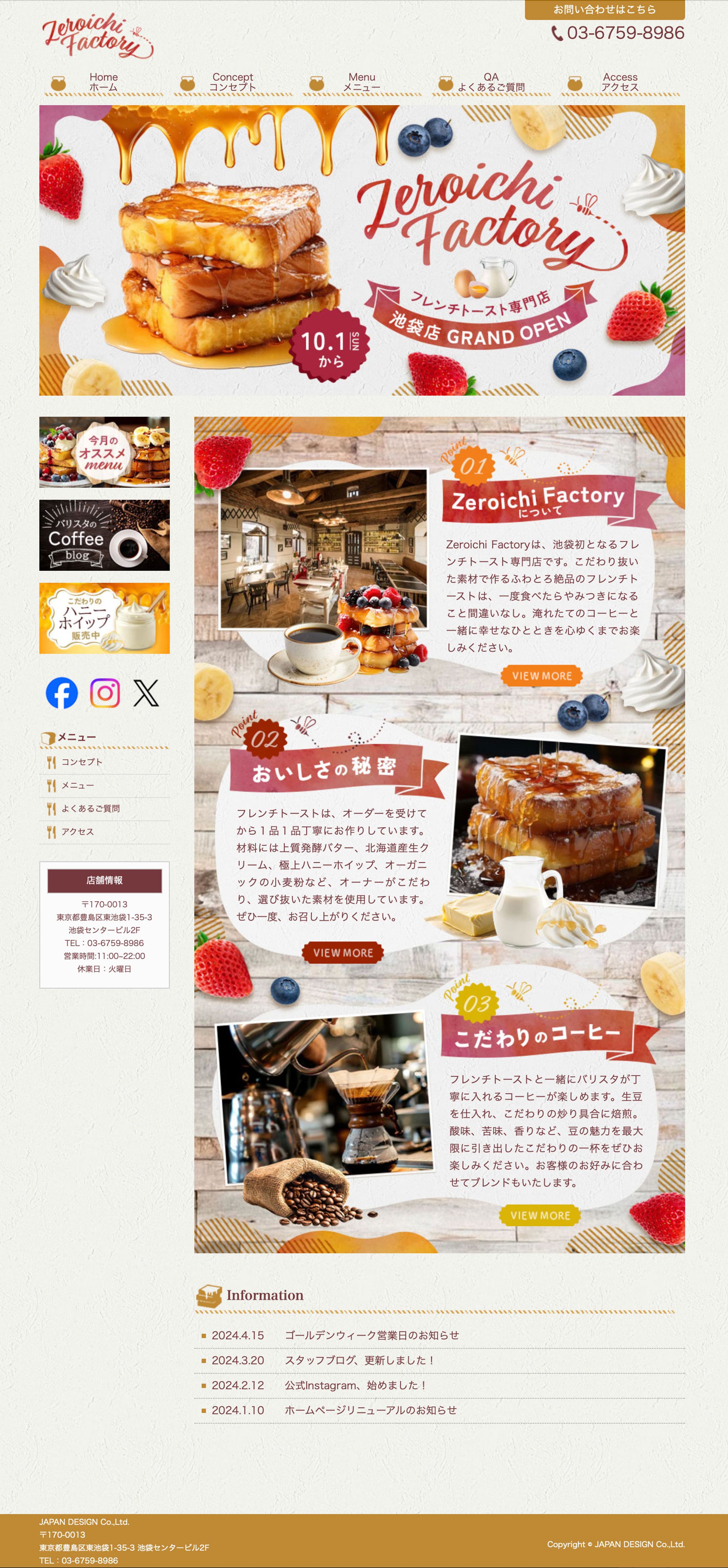Open the ハニーホイップ販売中 banner
This screenshot has width=728, height=1568.
click(104, 618)
